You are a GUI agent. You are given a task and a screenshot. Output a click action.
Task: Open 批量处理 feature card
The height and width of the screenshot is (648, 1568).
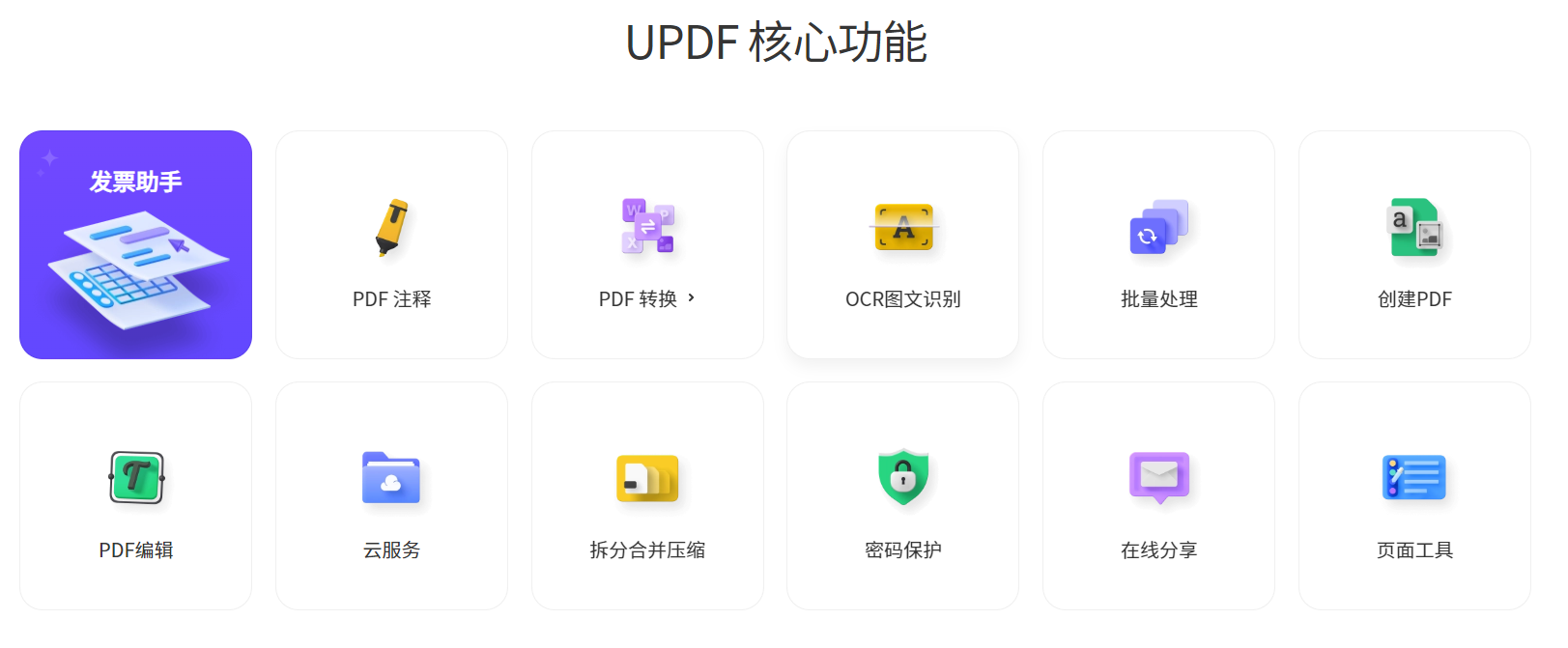pos(1158,244)
